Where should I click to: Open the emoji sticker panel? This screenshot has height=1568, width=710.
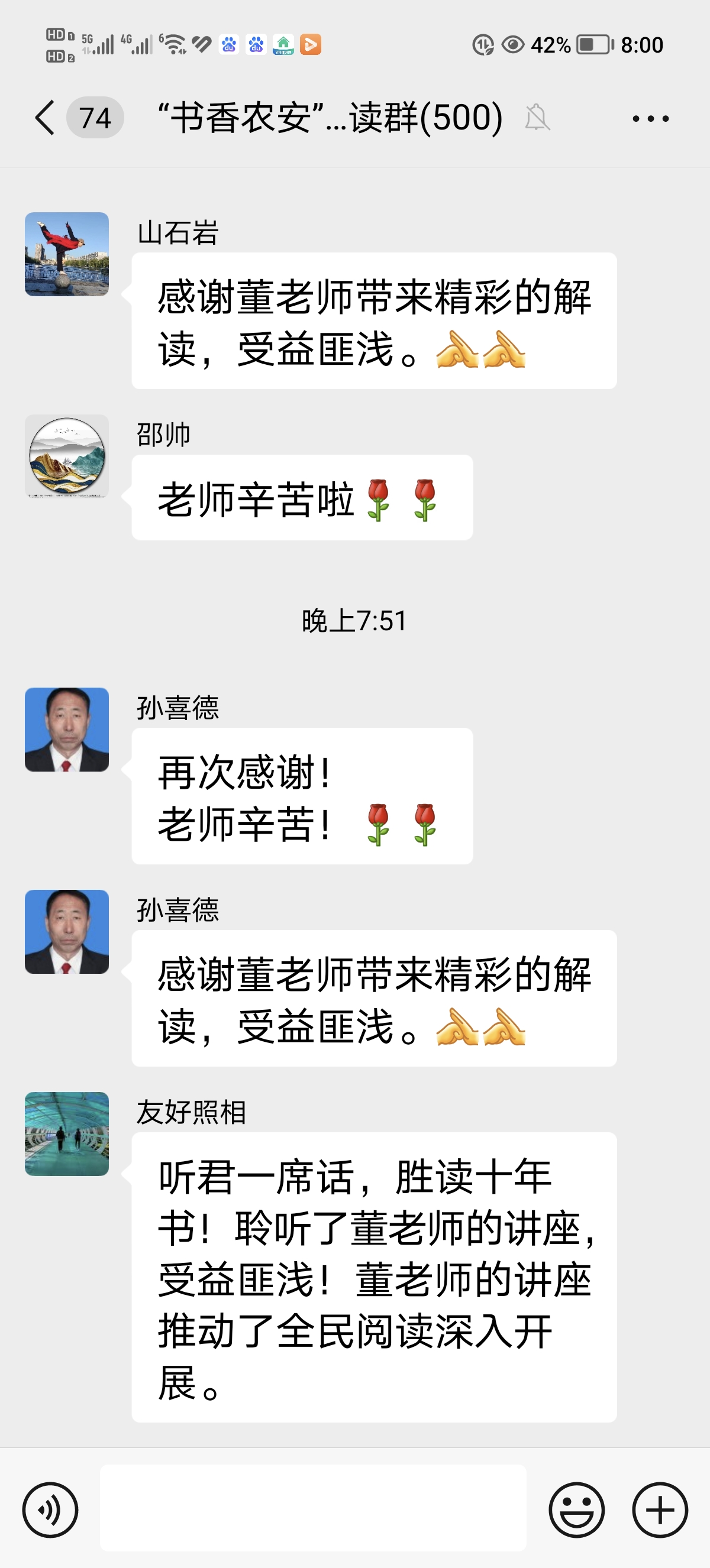pyautogui.click(x=576, y=1510)
